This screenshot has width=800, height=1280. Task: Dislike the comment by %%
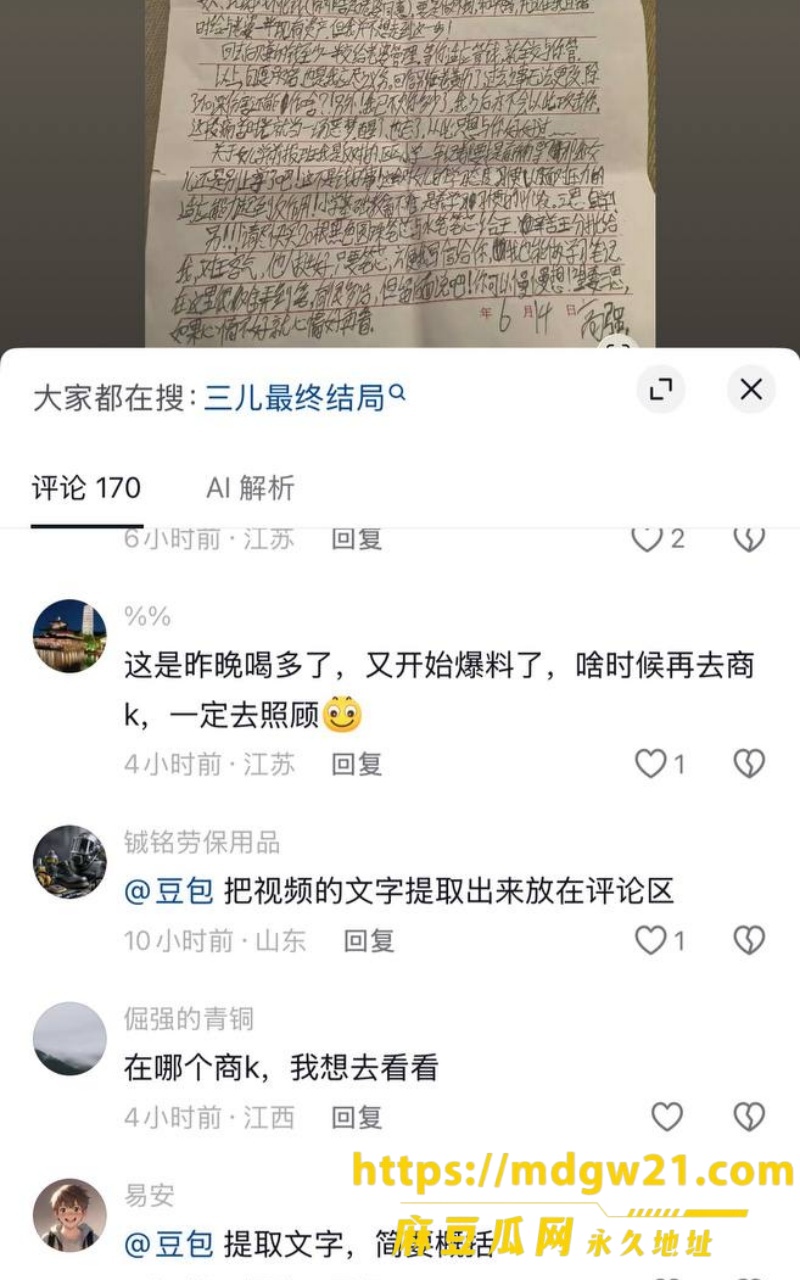tap(749, 764)
